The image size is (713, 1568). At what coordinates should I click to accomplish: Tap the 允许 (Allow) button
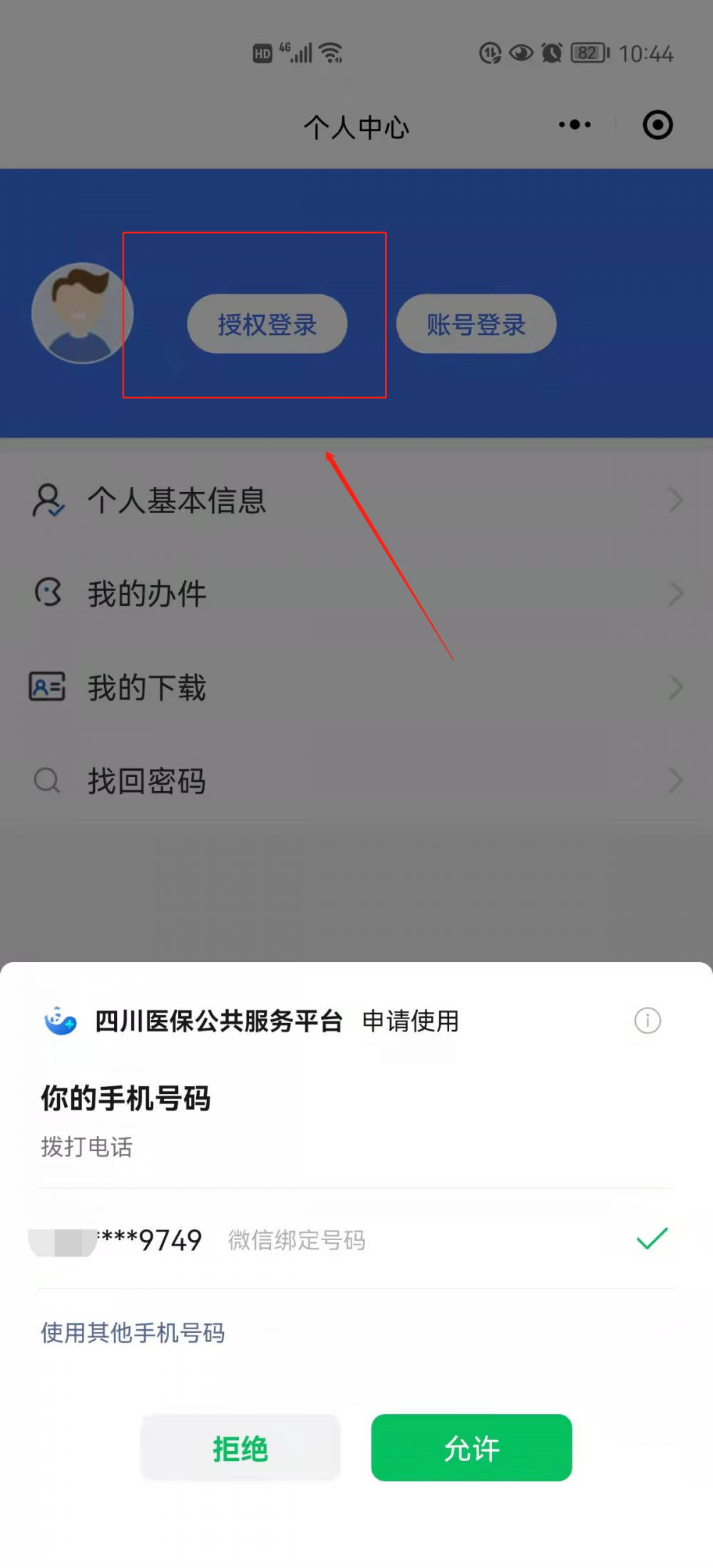tap(471, 1448)
